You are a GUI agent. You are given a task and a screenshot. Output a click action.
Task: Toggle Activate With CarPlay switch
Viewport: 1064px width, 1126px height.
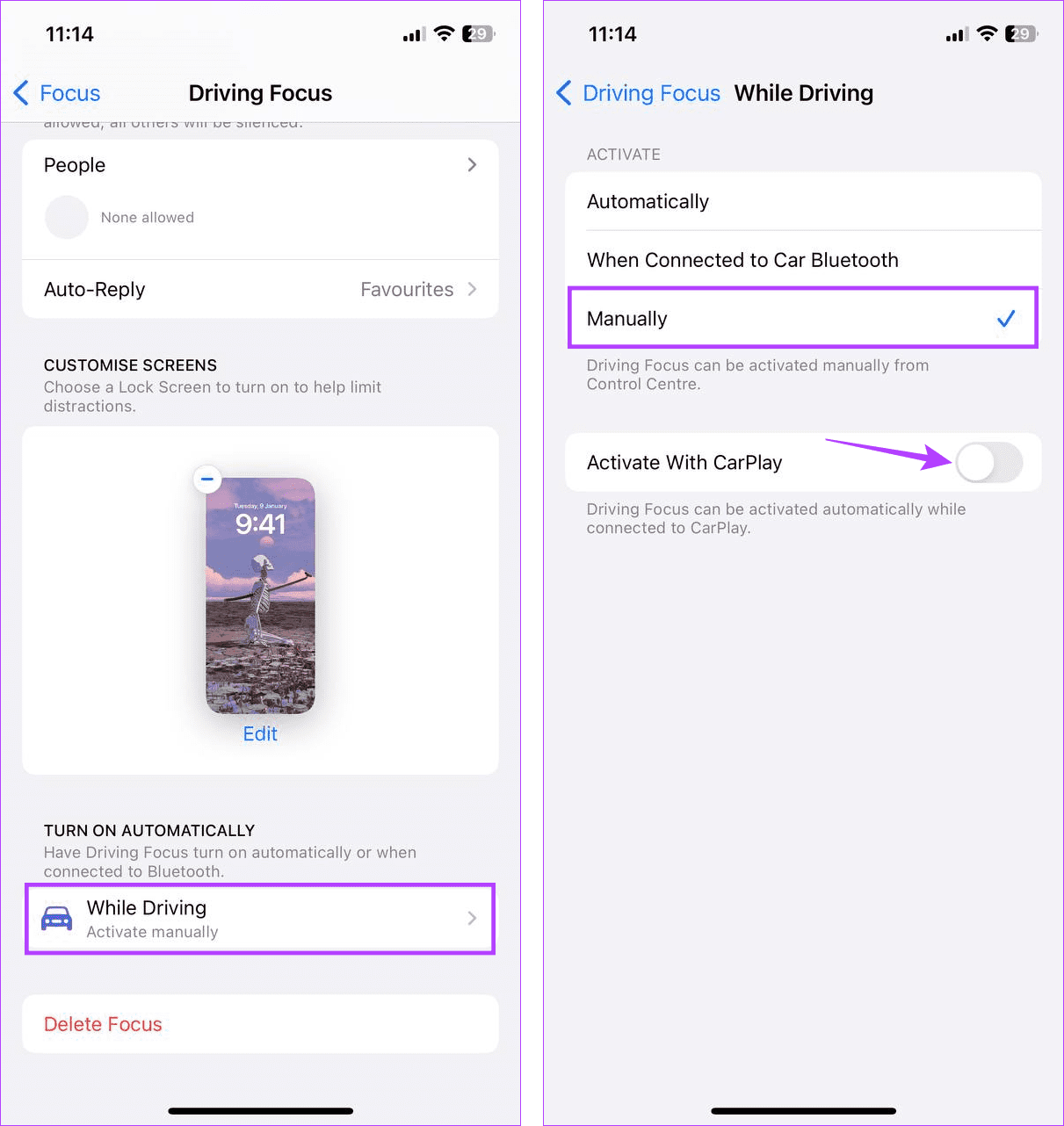(x=988, y=462)
